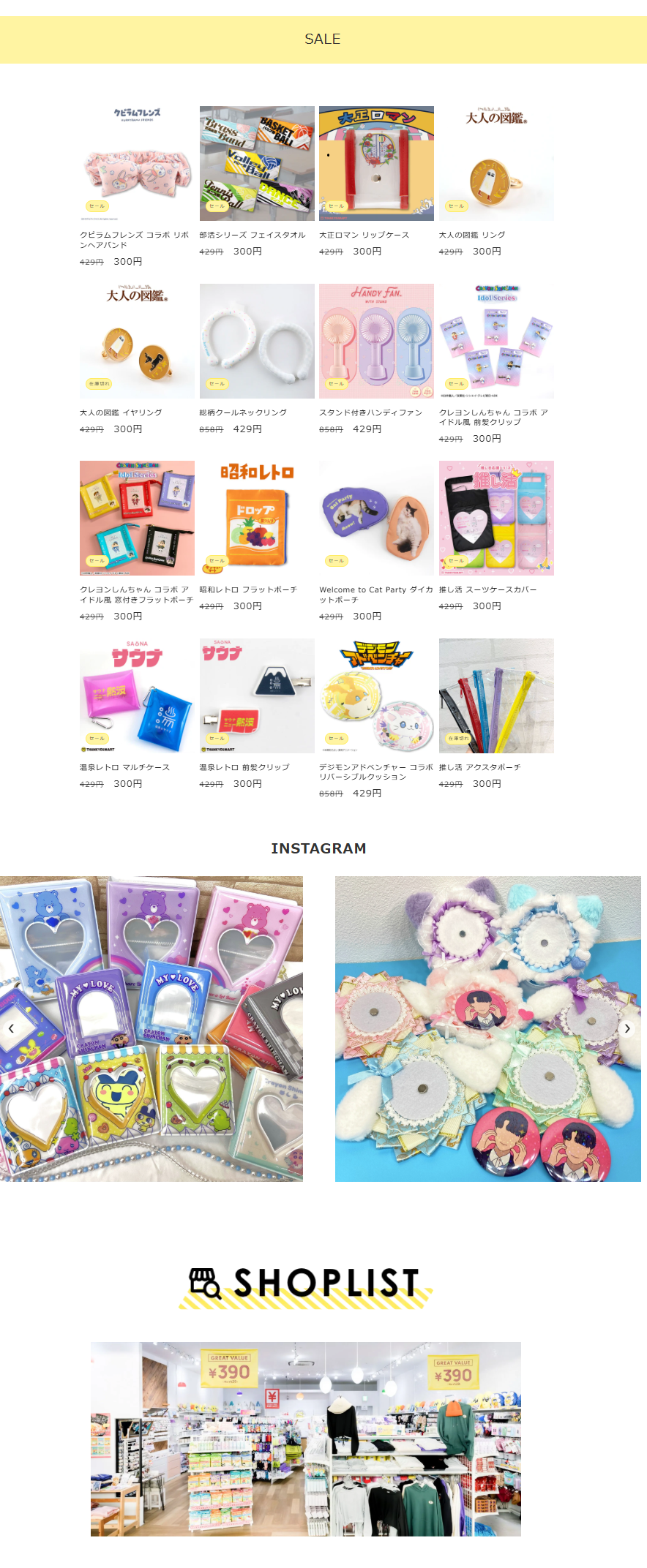This screenshot has width=647, height=1568.
Task: Show previous Instagram carousel photo
Action: coord(11,1028)
